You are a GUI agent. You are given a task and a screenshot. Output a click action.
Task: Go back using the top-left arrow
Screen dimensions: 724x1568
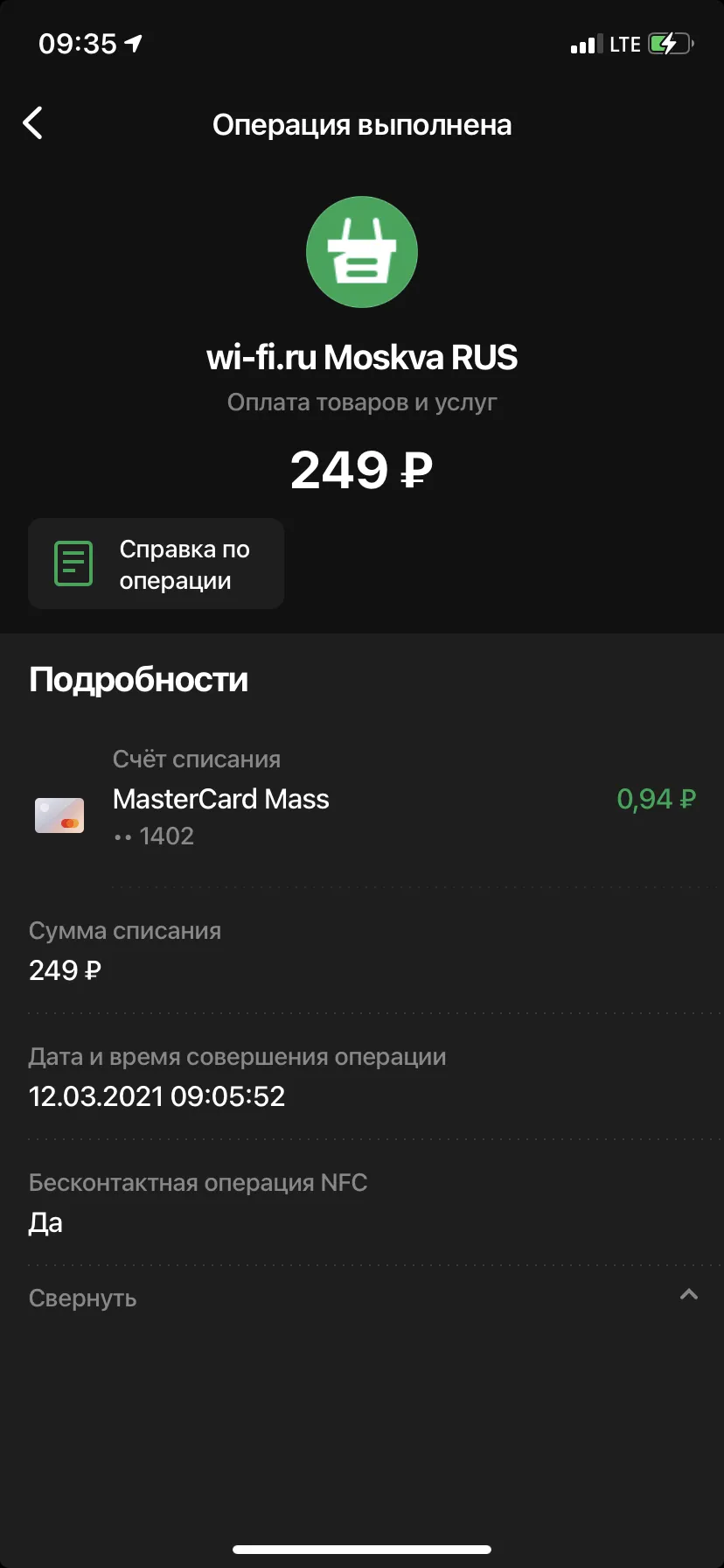pyautogui.click(x=33, y=123)
